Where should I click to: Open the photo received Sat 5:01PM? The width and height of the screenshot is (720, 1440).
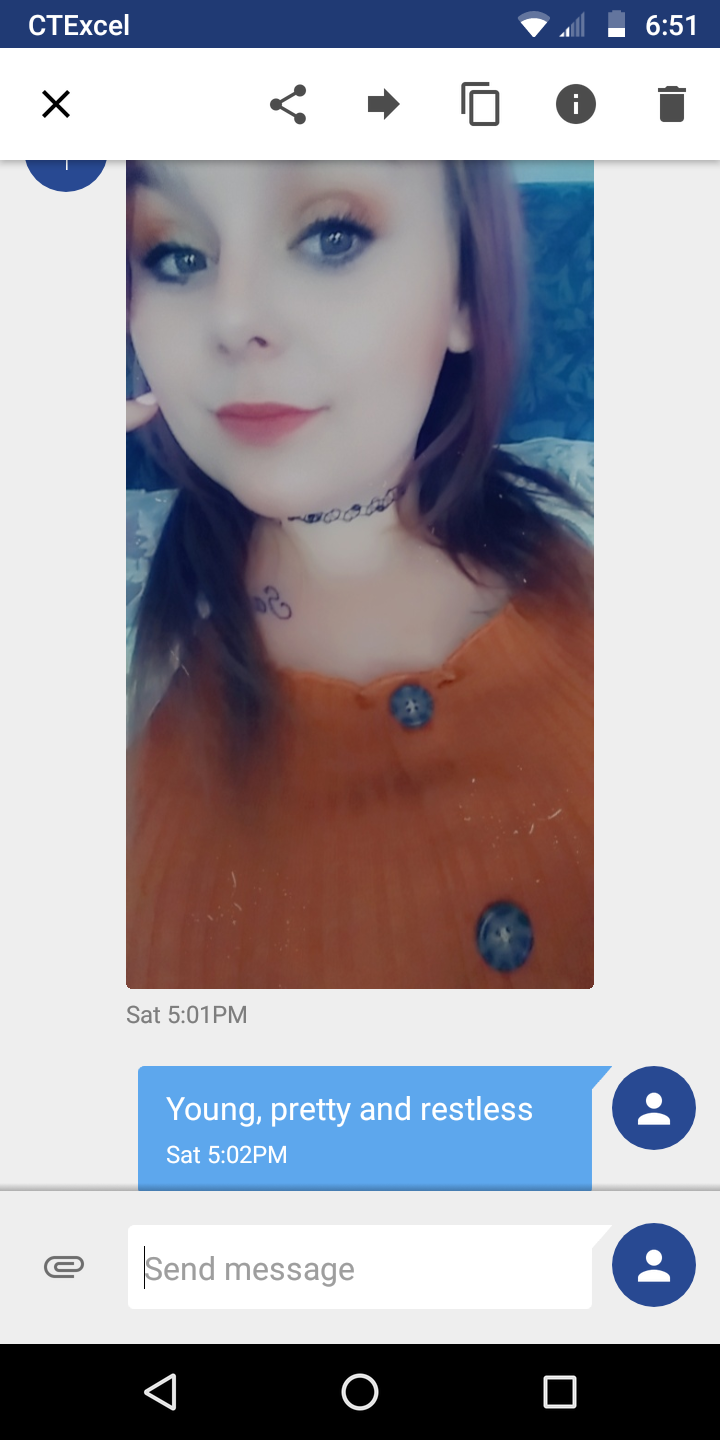click(x=360, y=574)
